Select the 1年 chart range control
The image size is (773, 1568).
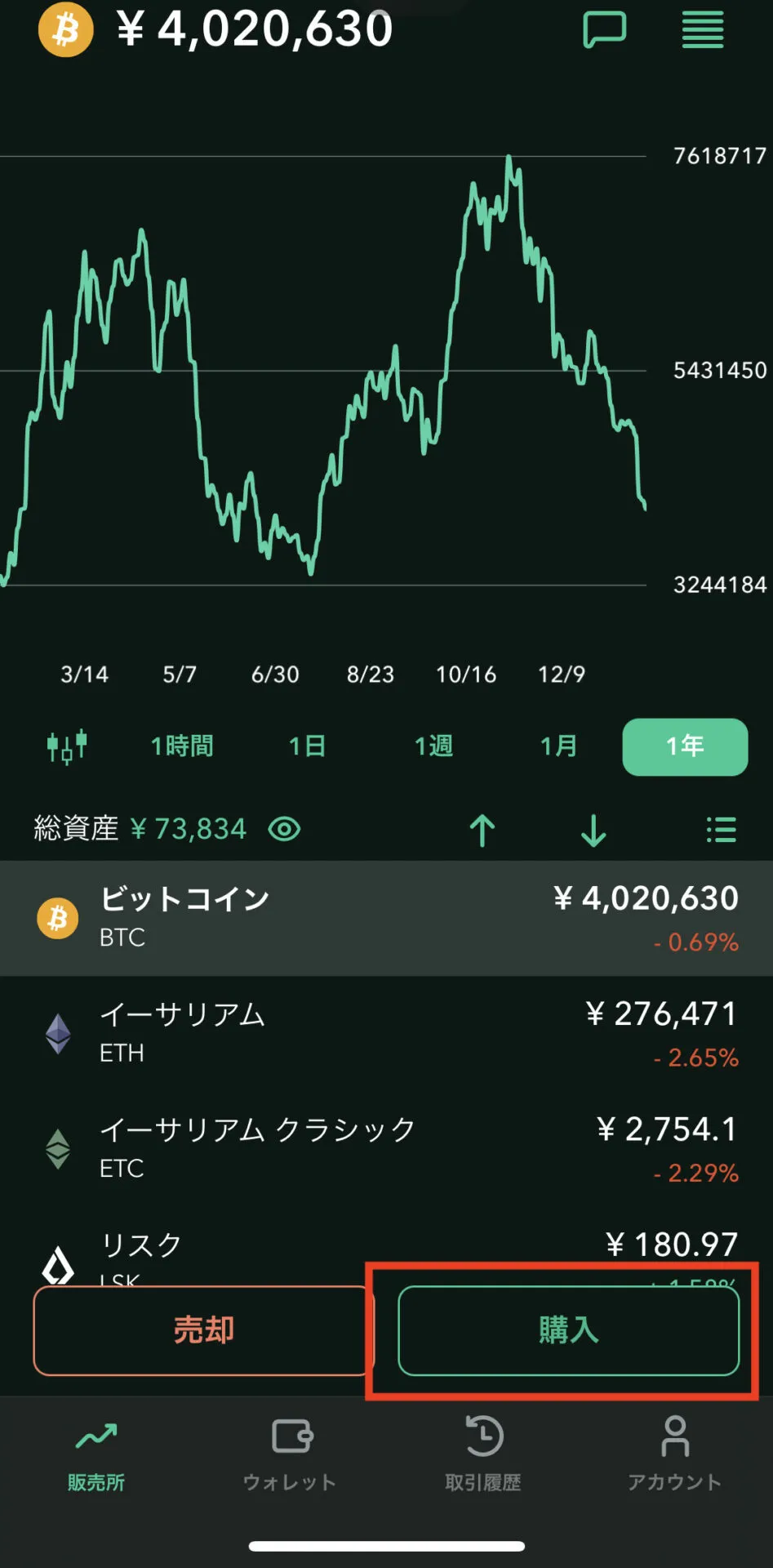[685, 746]
